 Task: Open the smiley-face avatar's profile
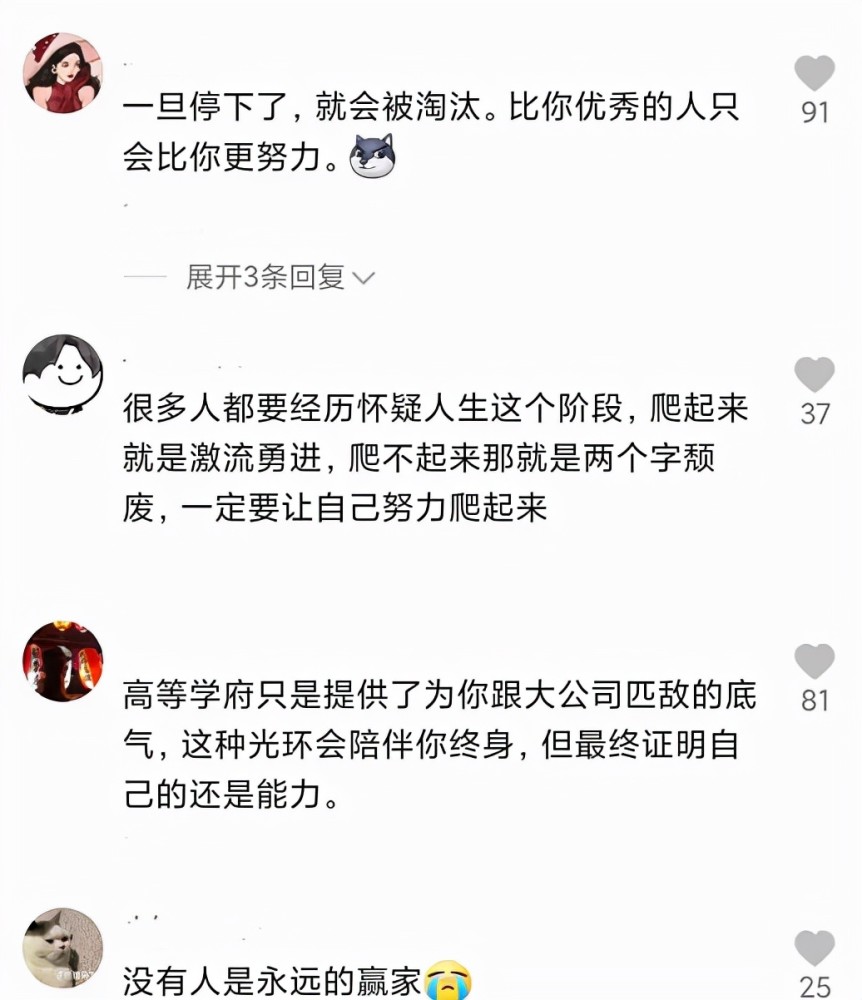point(62,373)
